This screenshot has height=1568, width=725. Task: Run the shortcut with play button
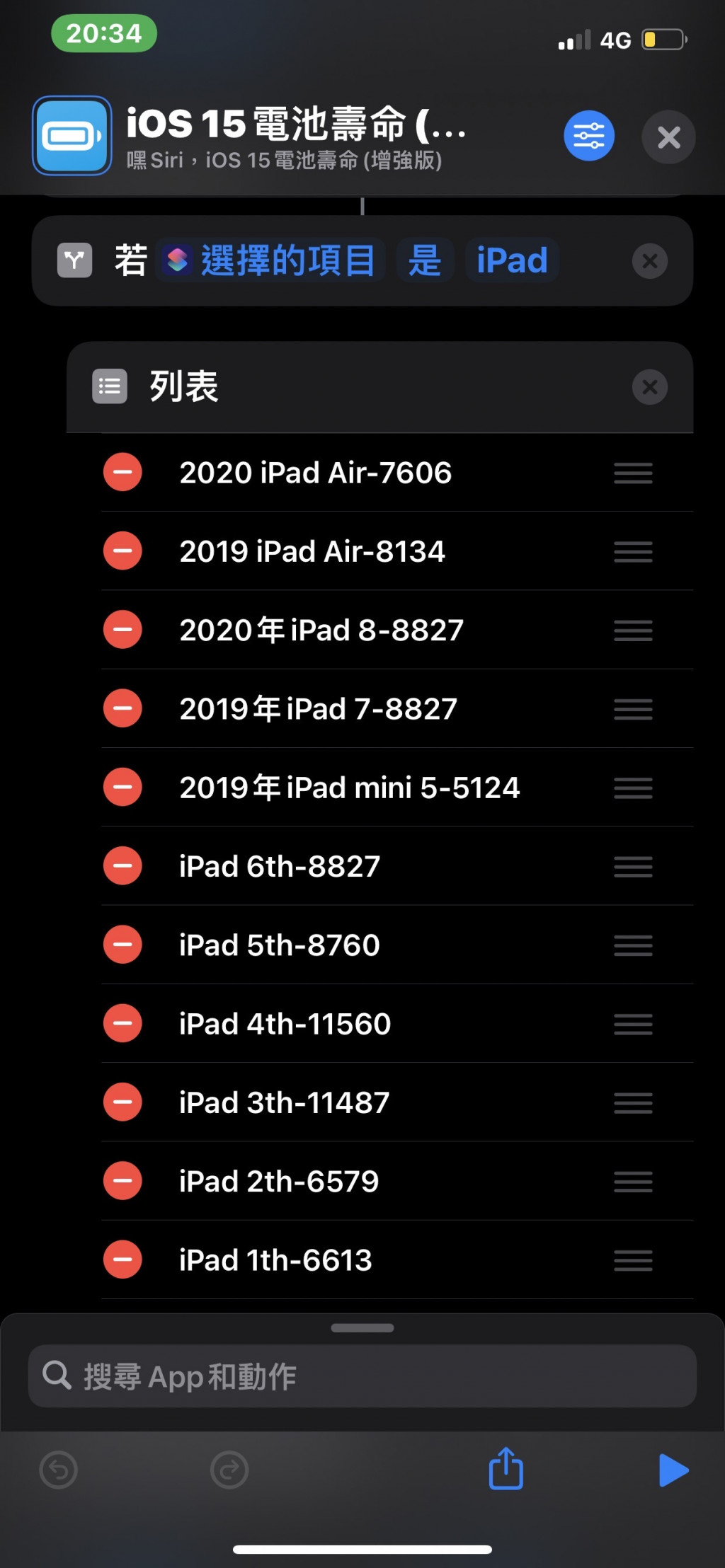coord(673,1470)
